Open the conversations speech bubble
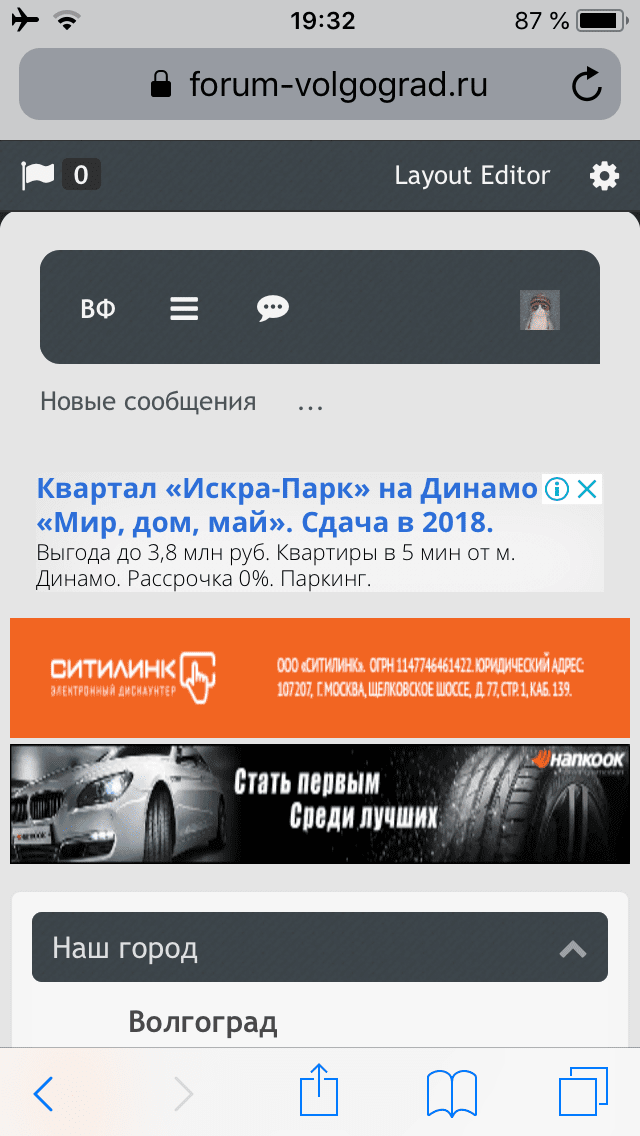This screenshot has width=640, height=1136. (272, 309)
